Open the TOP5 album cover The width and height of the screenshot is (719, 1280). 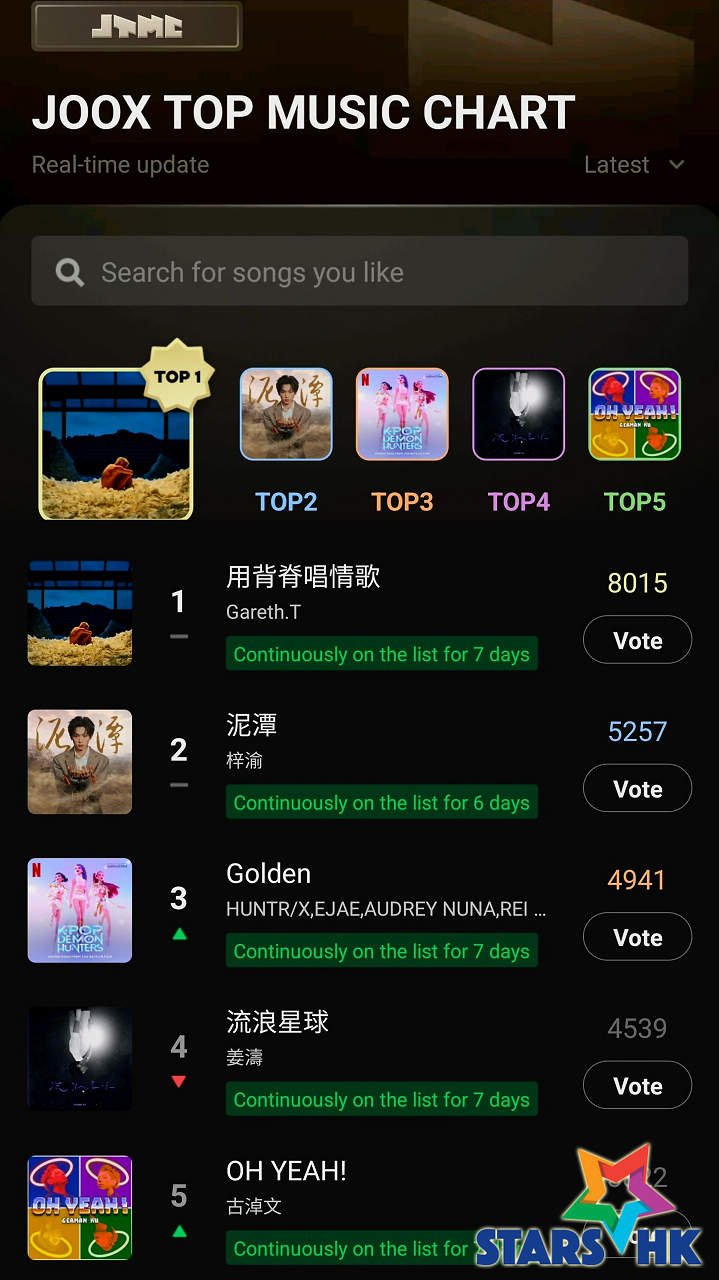(634, 414)
